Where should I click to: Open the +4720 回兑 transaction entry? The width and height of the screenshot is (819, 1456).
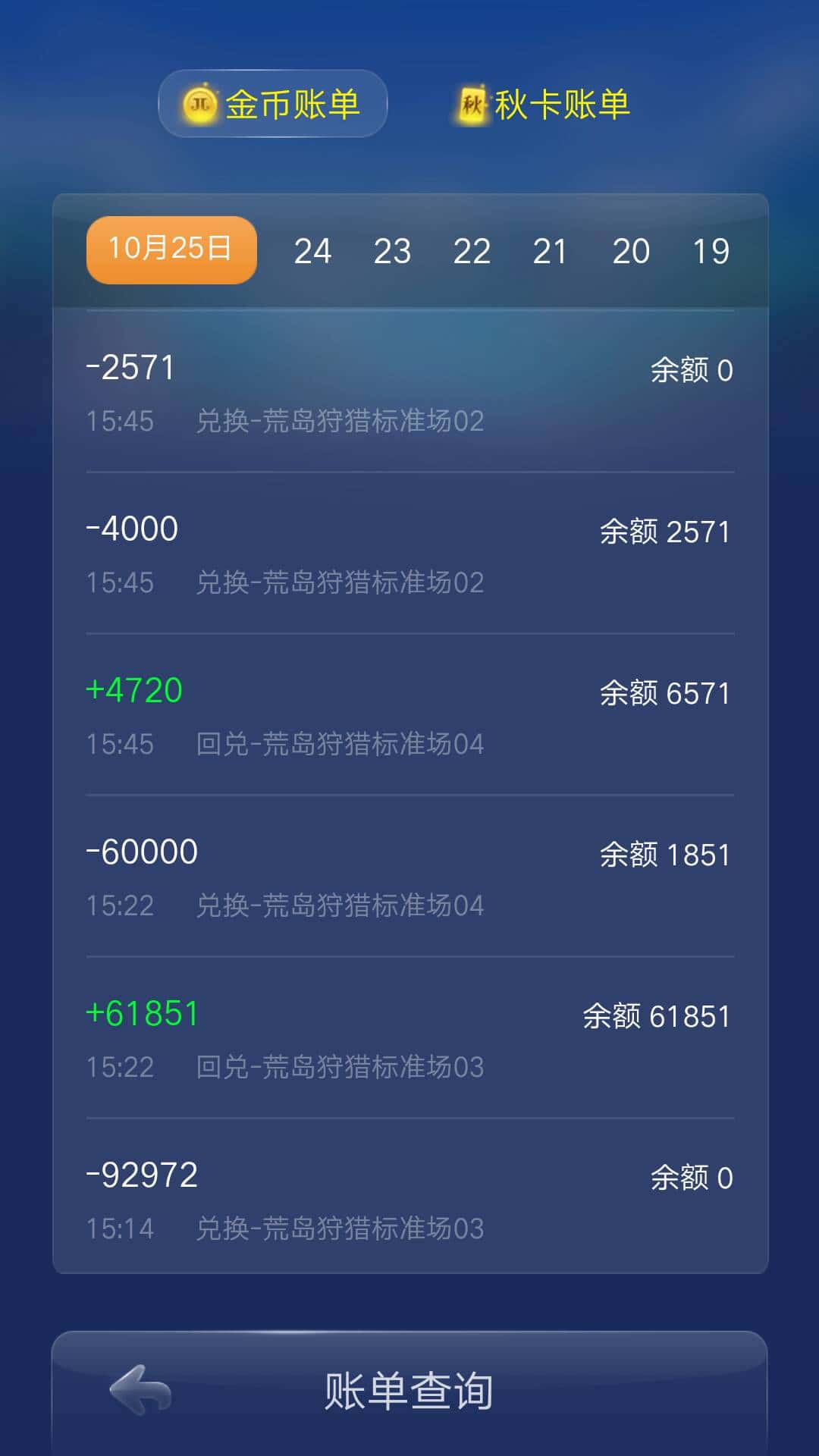(x=409, y=714)
